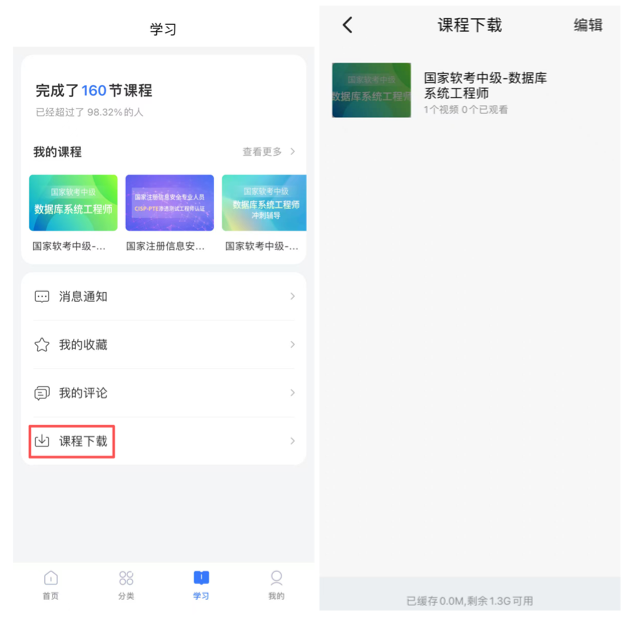Tap 编辑 to edit downloaded courses
This screenshot has height=621, width=634.
(587, 26)
